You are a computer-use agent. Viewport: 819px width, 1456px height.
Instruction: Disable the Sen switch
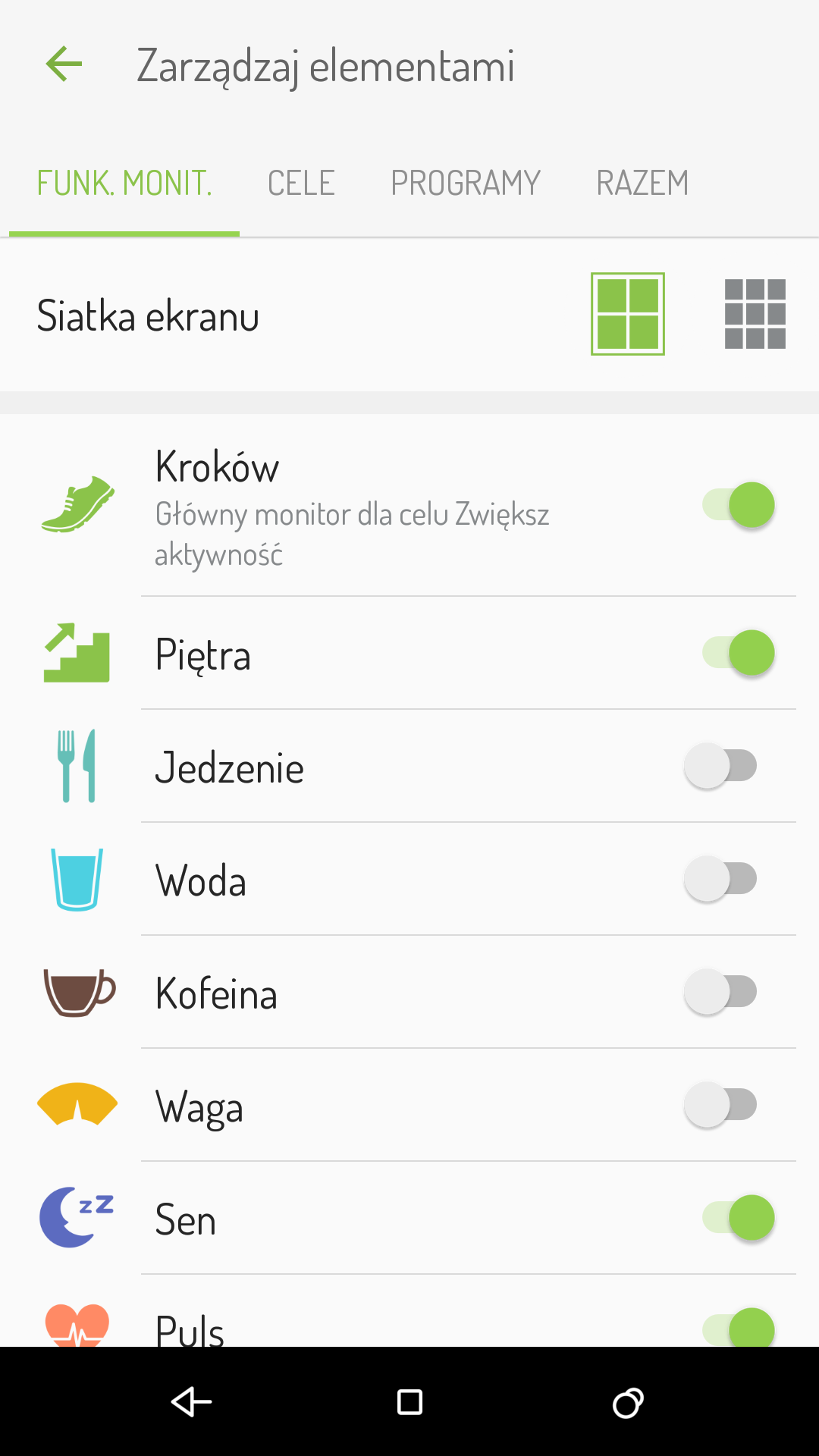pos(739,1218)
